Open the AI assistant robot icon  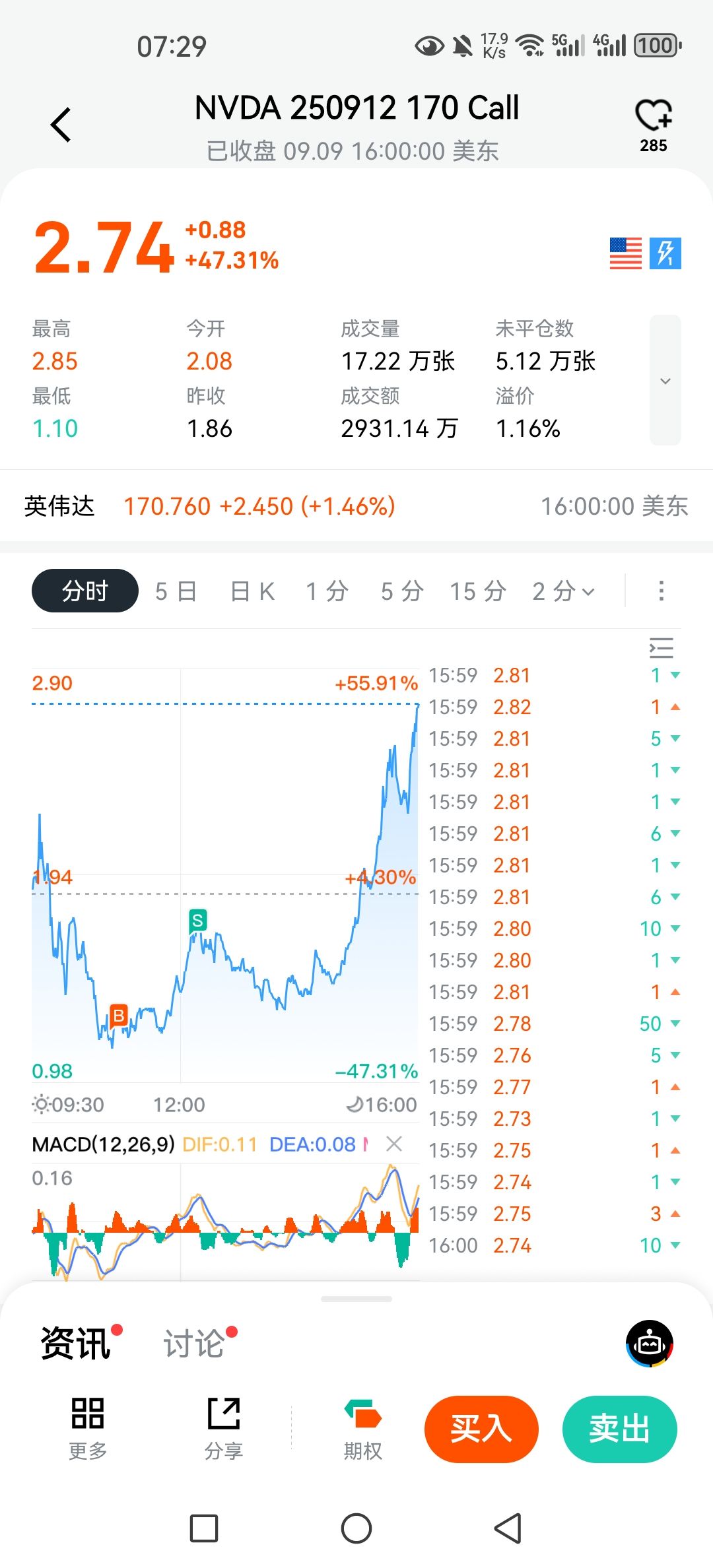coord(650,1344)
